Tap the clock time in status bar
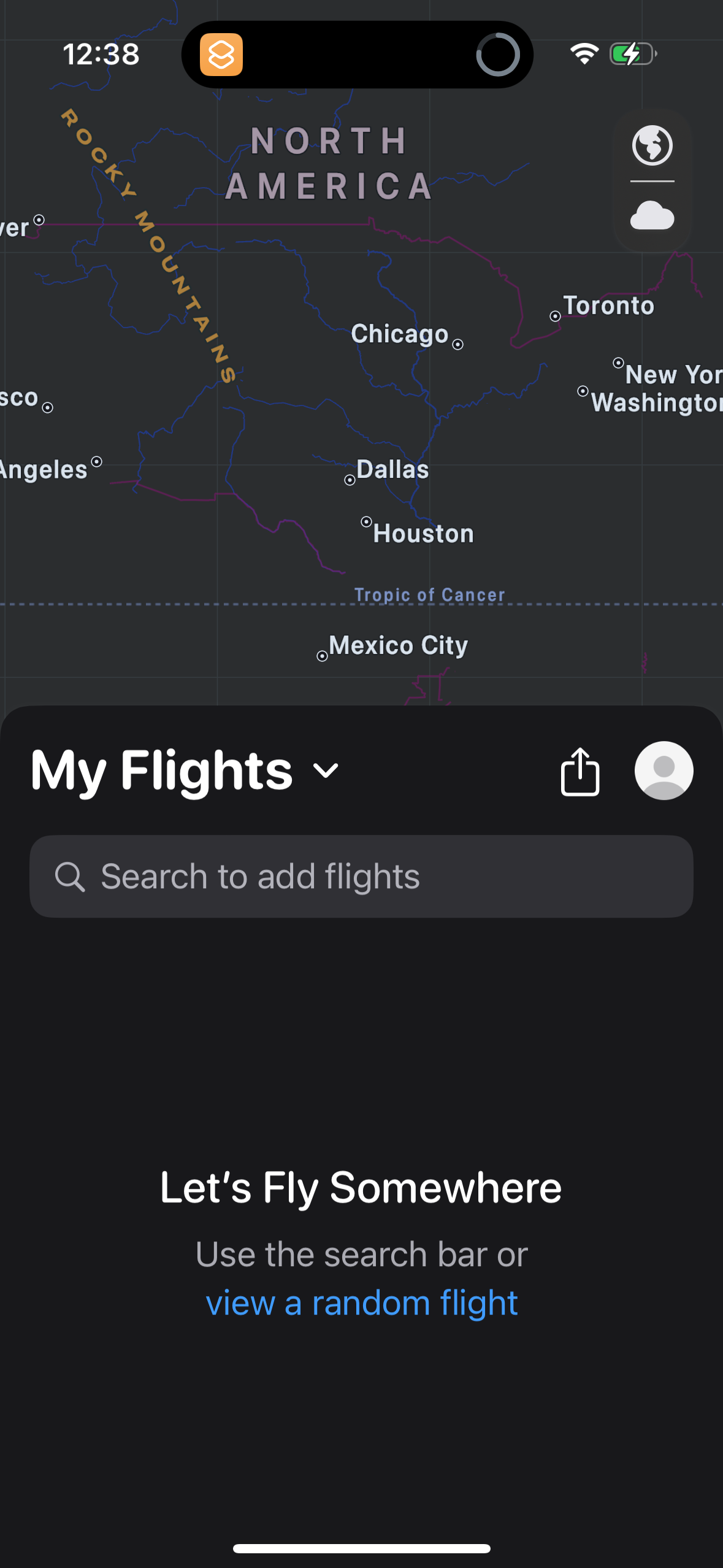Image resolution: width=723 pixels, height=1568 pixels. (102, 54)
